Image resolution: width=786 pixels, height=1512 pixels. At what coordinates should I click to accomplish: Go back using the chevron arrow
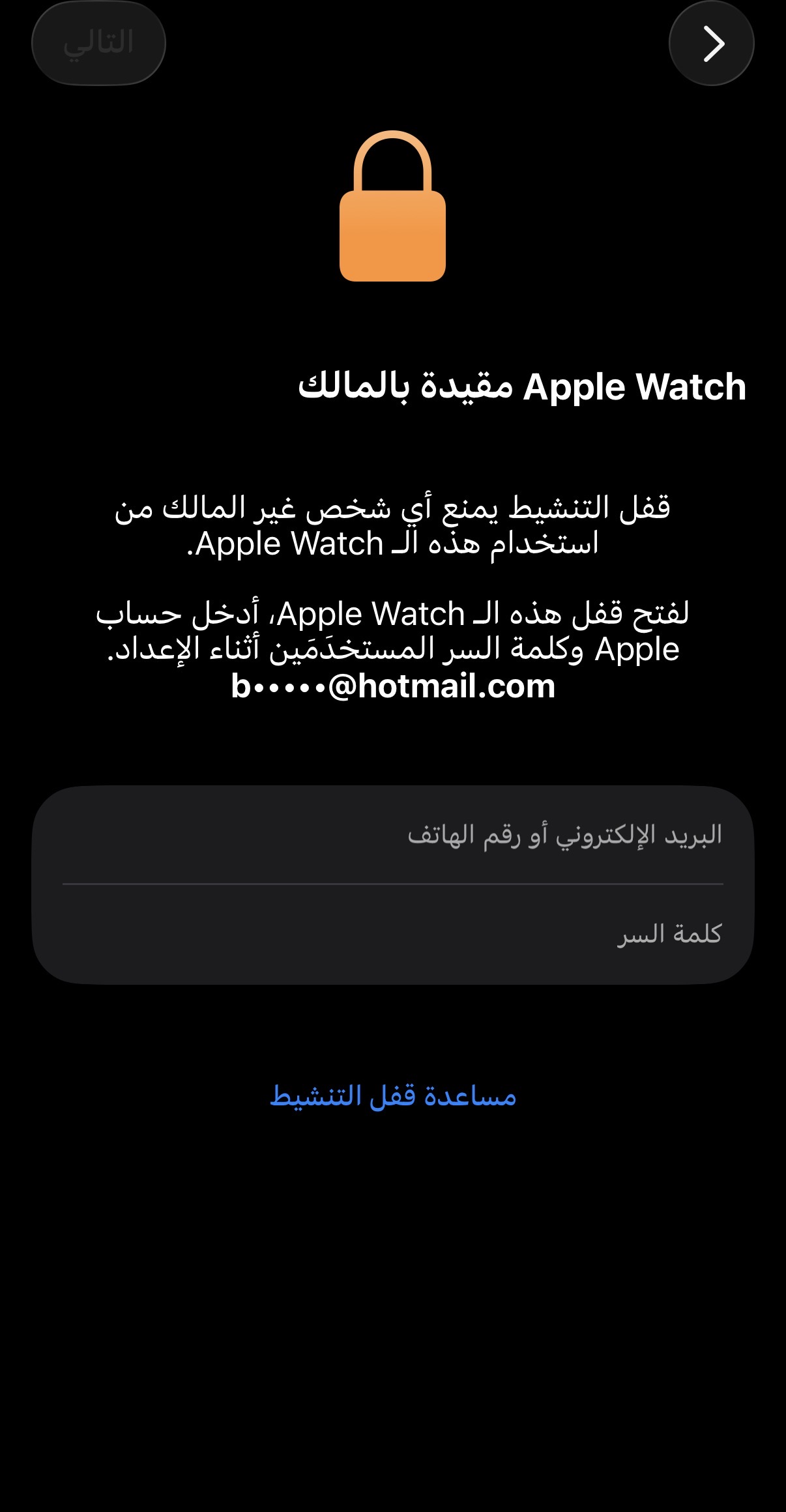711,44
